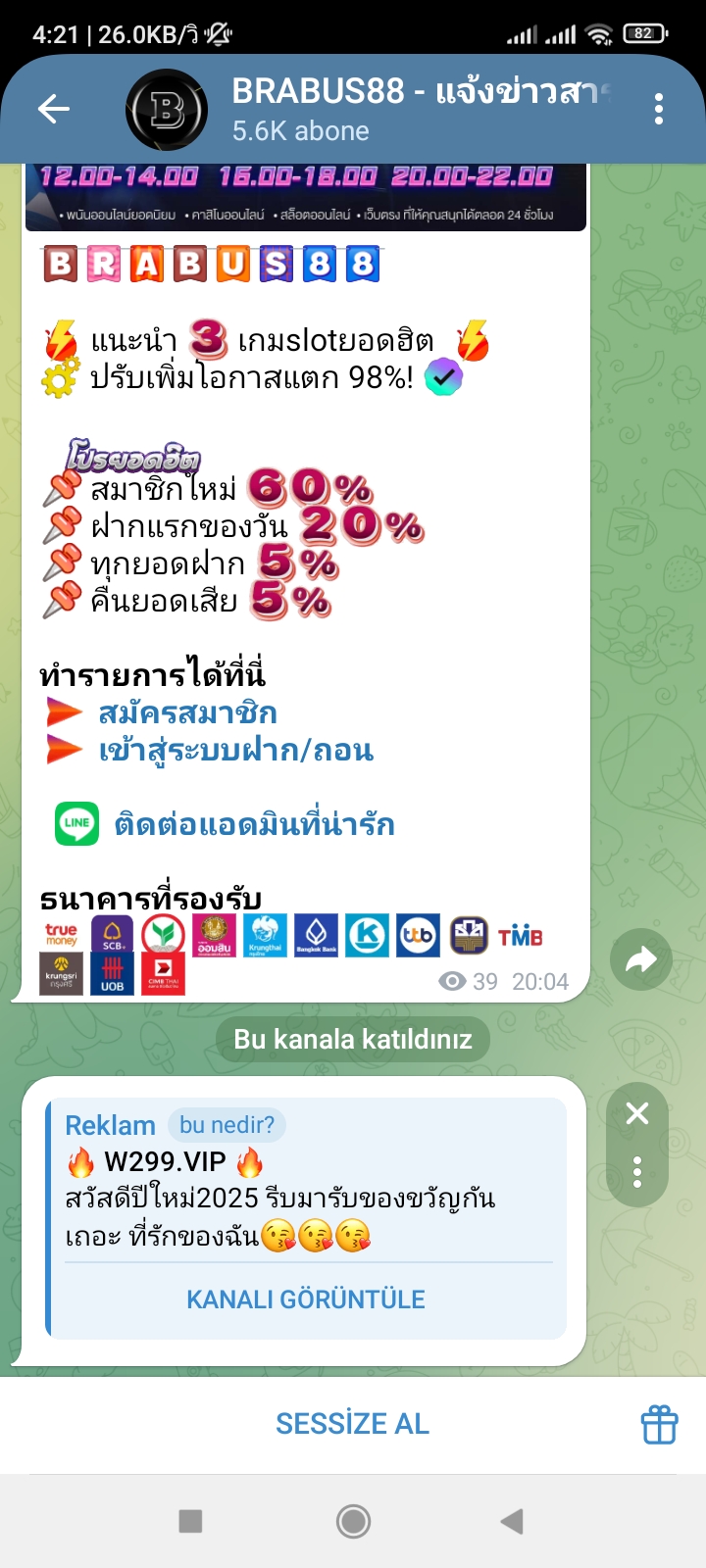Open the สมัครสมาชิก link
This screenshot has height=1568, width=706.
[187, 712]
